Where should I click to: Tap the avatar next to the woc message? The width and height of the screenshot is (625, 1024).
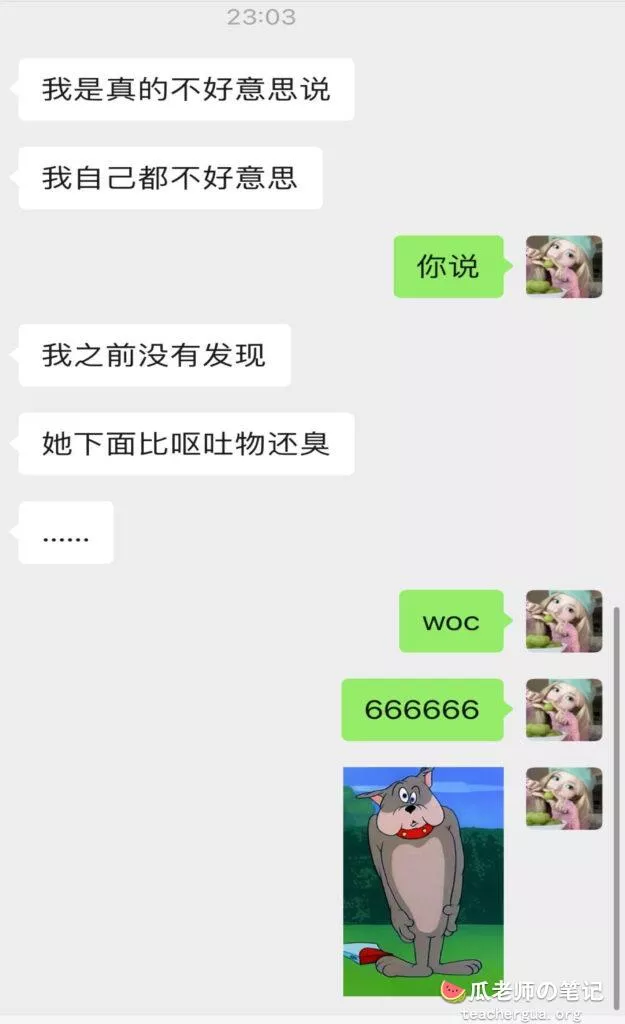coord(564,621)
